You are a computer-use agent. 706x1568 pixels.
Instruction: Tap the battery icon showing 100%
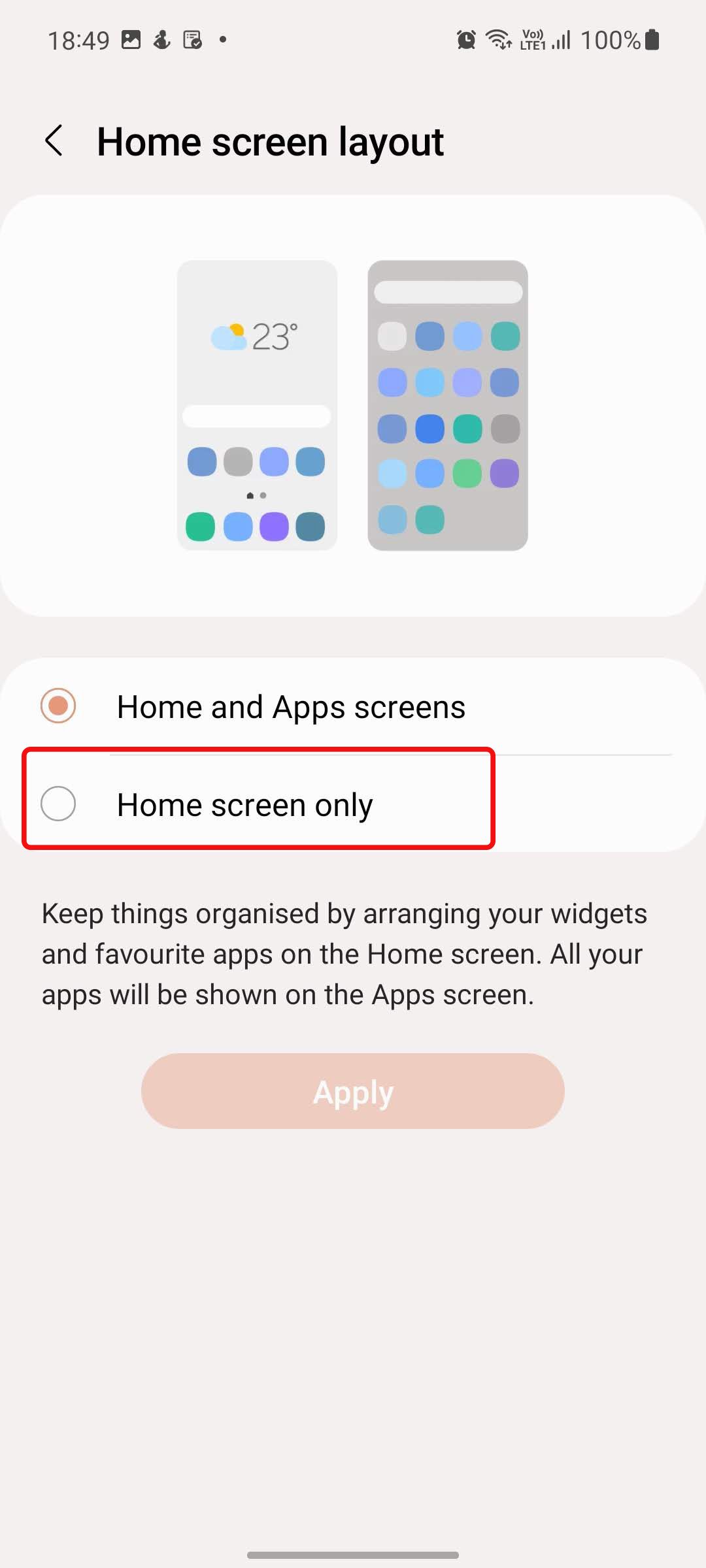(652, 39)
